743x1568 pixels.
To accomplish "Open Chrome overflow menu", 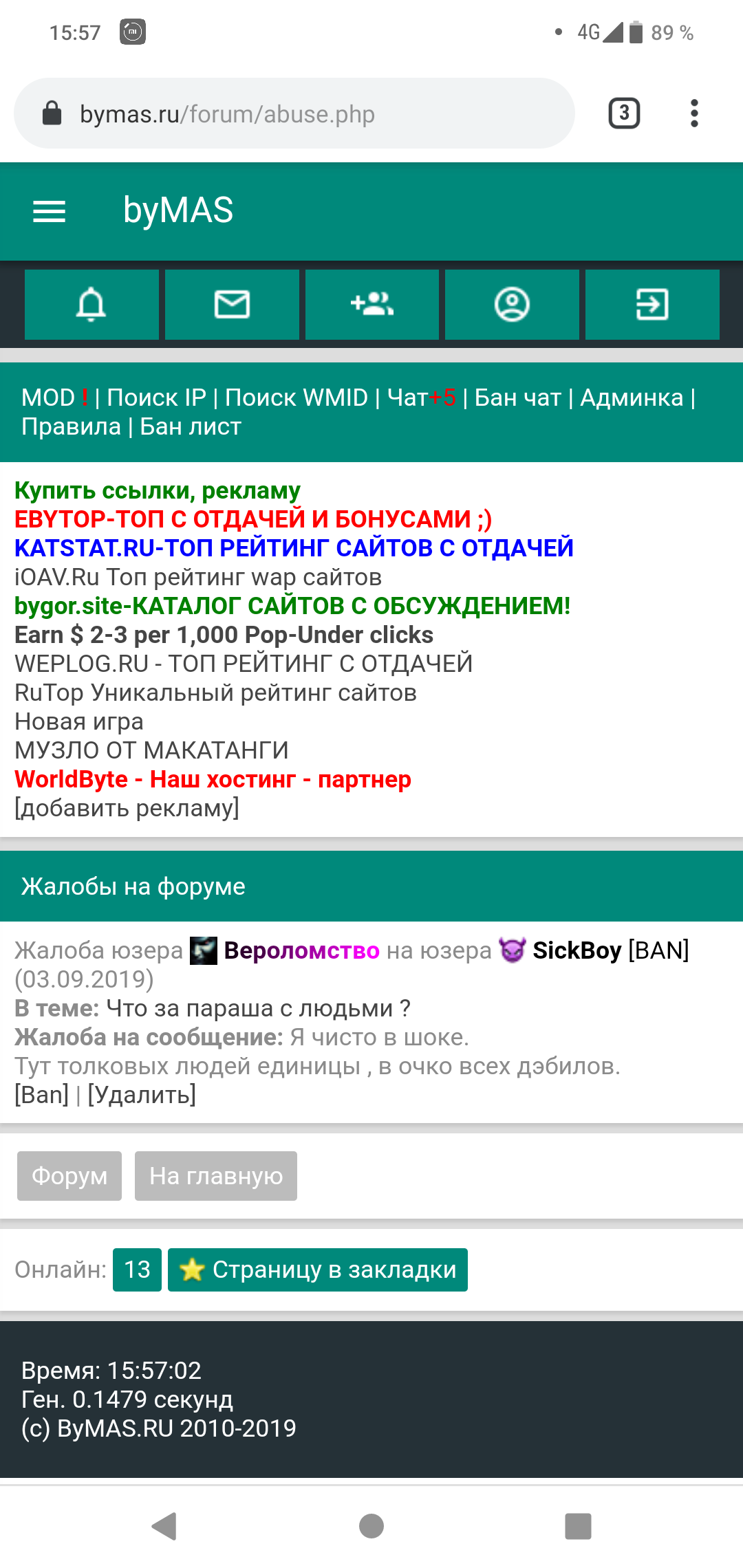I will click(x=694, y=113).
